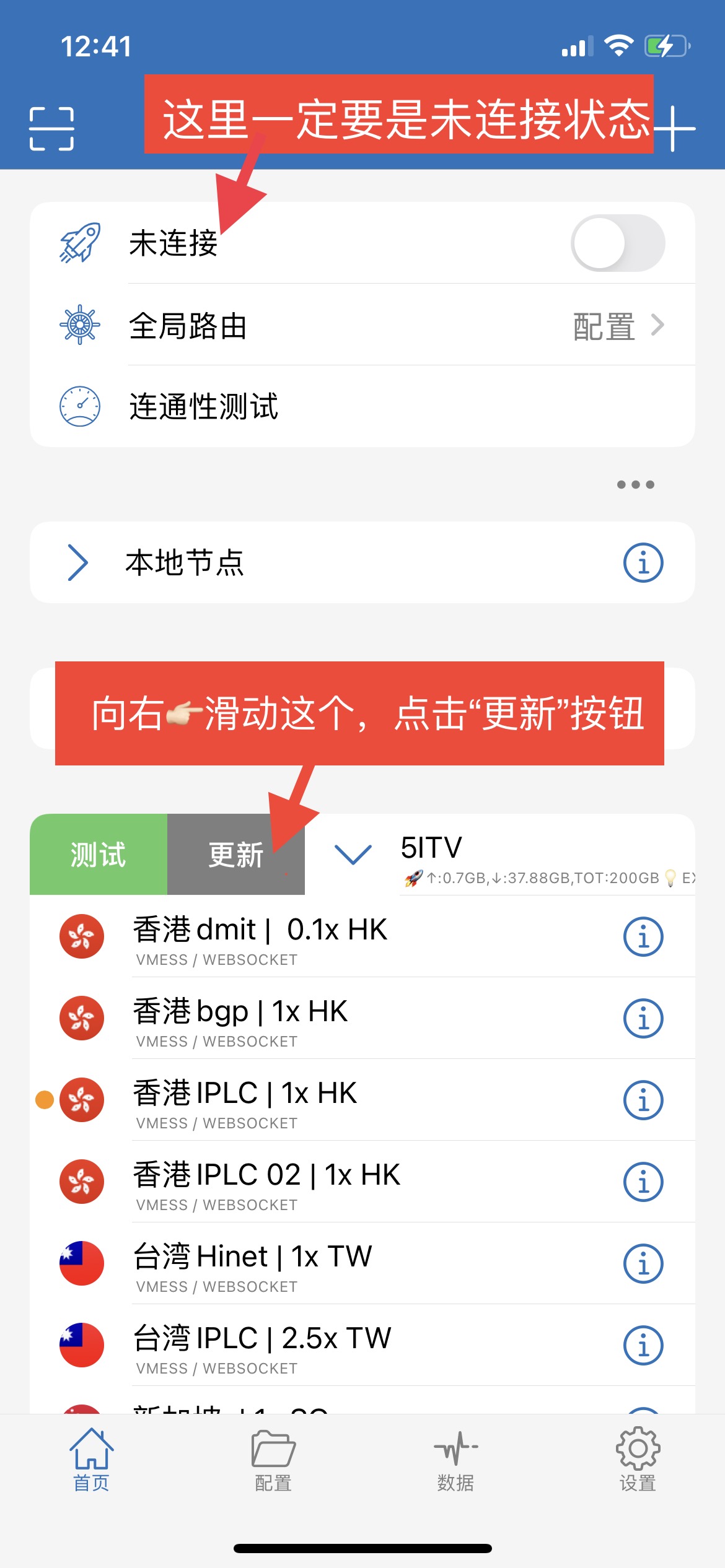This screenshot has height=1568, width=725.
Task: Tap the green 测试 button
Action: click(x=99, y=855)
